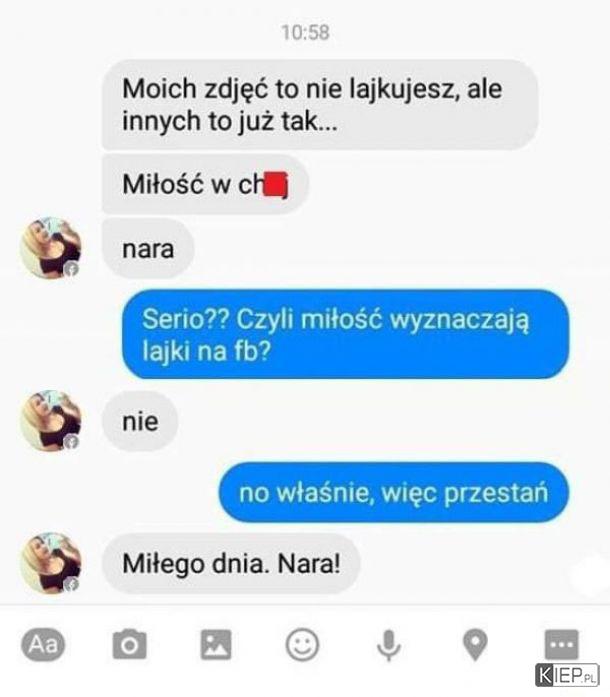Tap the microphone to record voice message
This screenshot has width=610, height=697.
388,646
